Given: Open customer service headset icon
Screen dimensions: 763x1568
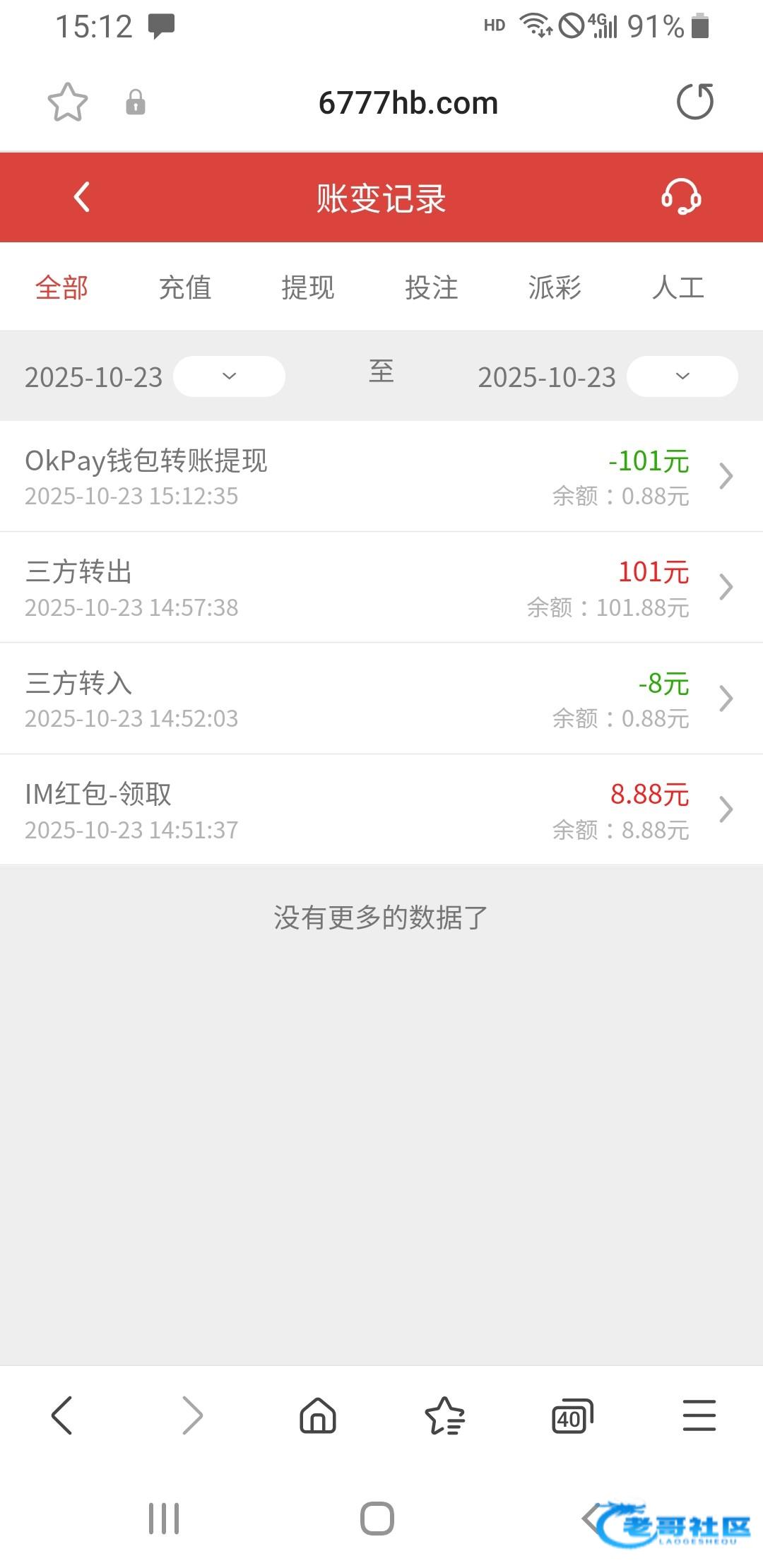Looking at the screenshot, I should tap(680, 197).
